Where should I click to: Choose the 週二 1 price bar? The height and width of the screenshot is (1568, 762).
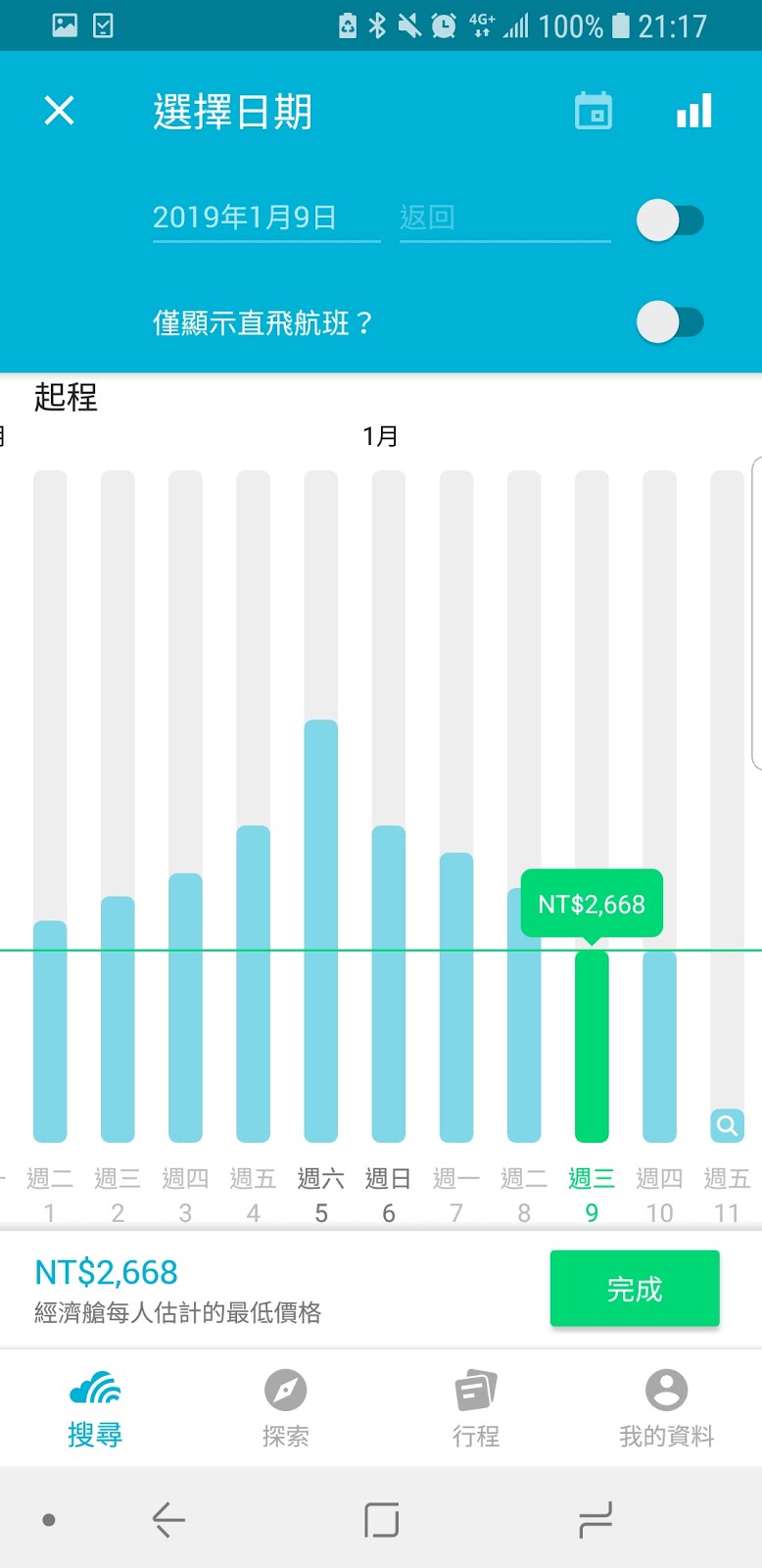coord(50,1031)
